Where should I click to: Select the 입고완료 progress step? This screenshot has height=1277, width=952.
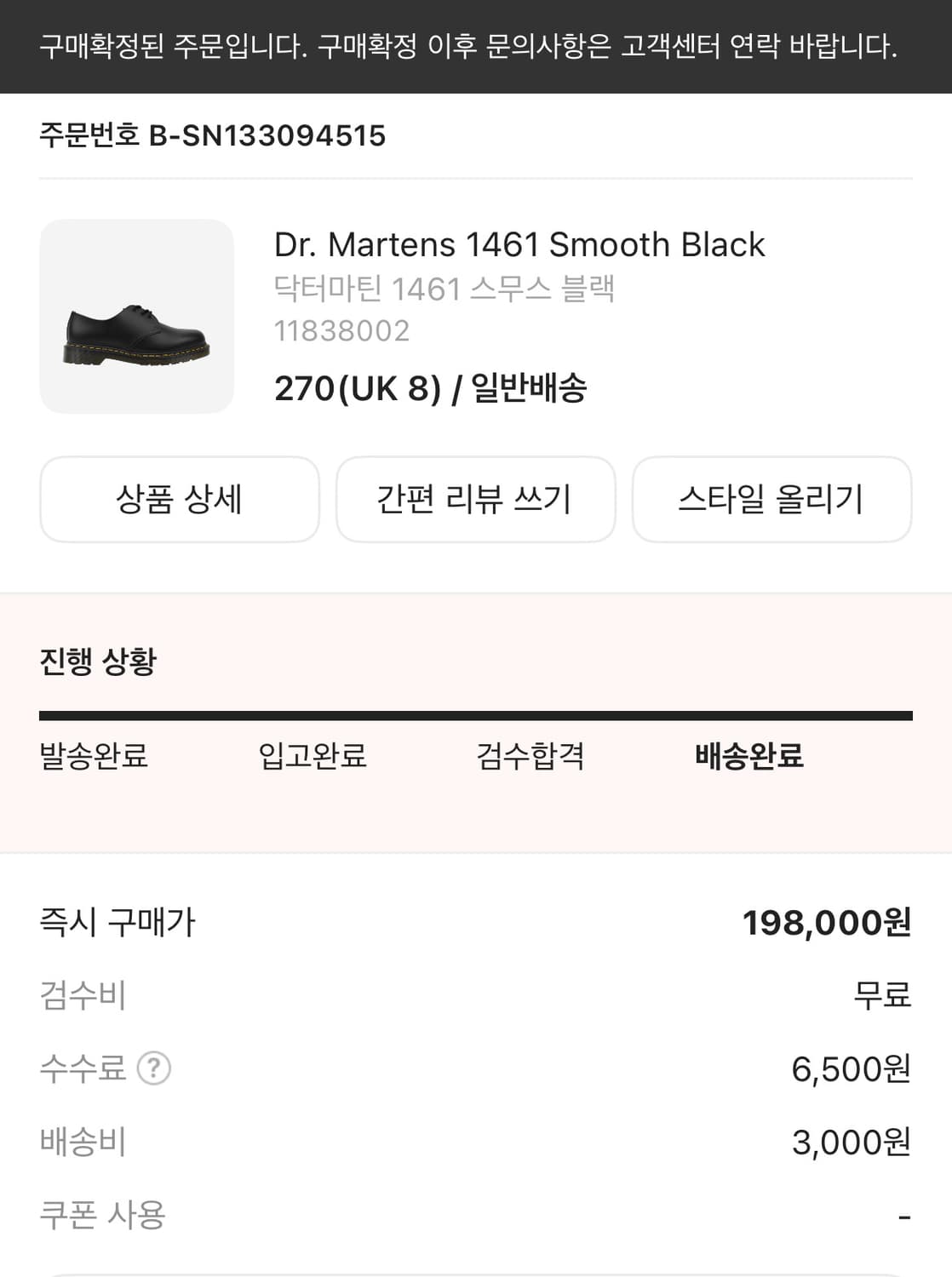(x=312, y=758)
